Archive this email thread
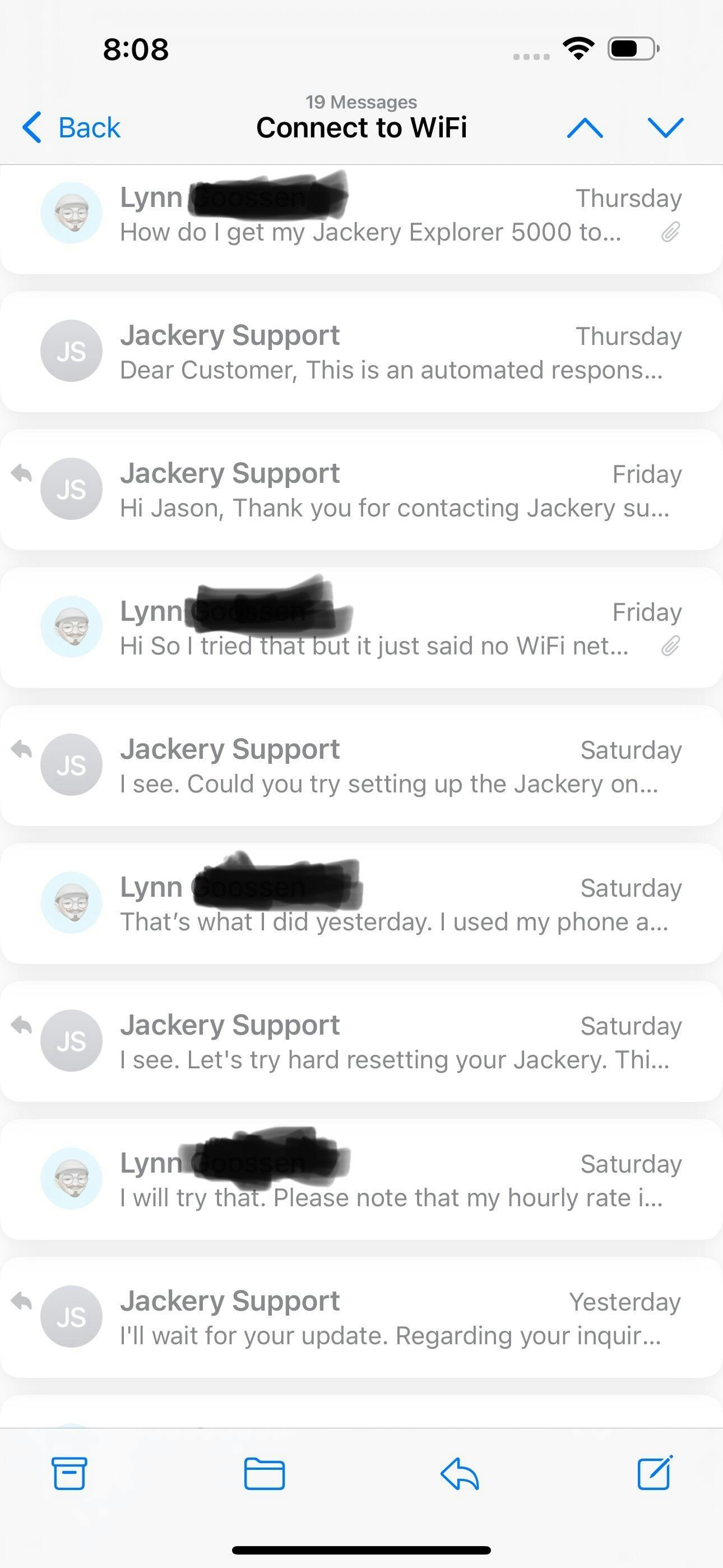 [x=69, y=1474]
